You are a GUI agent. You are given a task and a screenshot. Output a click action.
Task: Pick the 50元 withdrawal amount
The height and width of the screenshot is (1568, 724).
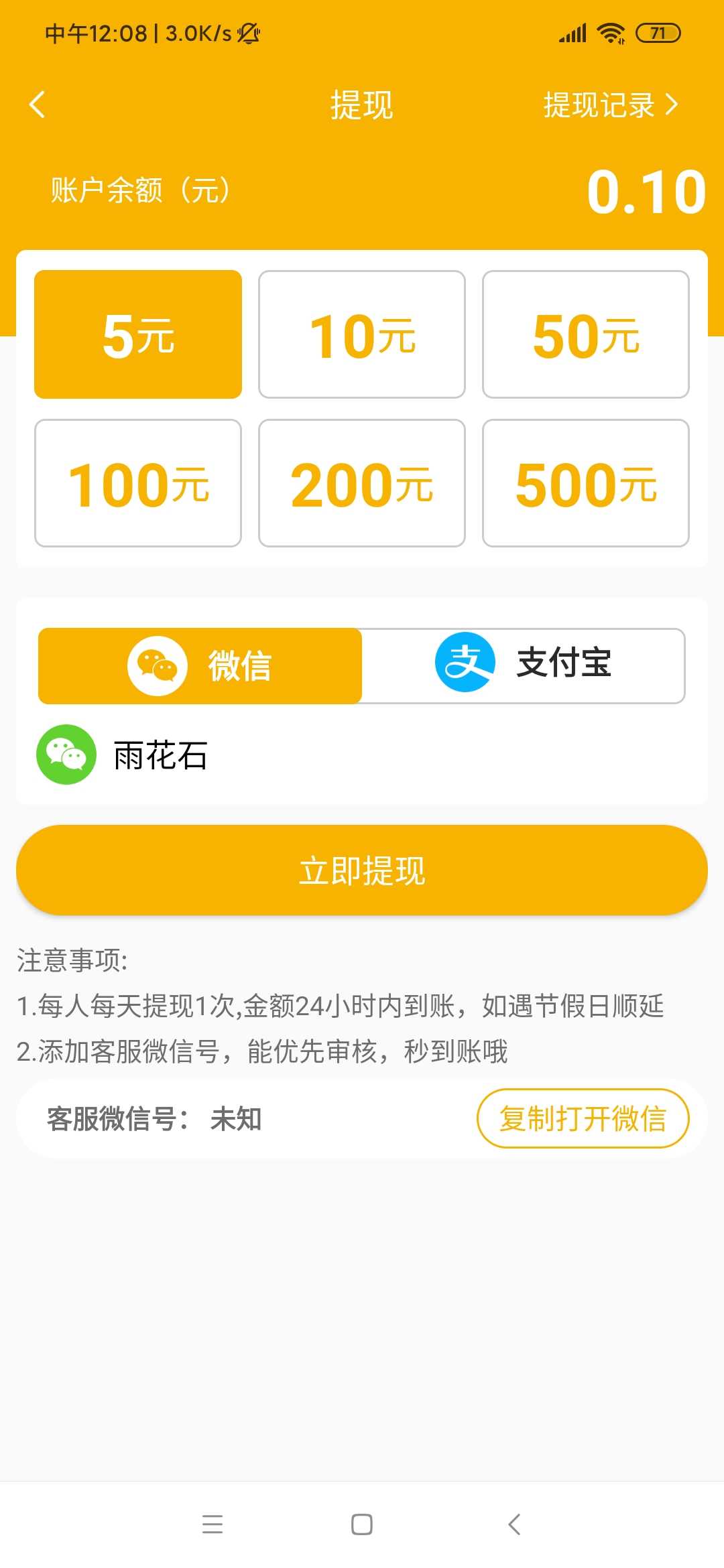coord(586,334)
